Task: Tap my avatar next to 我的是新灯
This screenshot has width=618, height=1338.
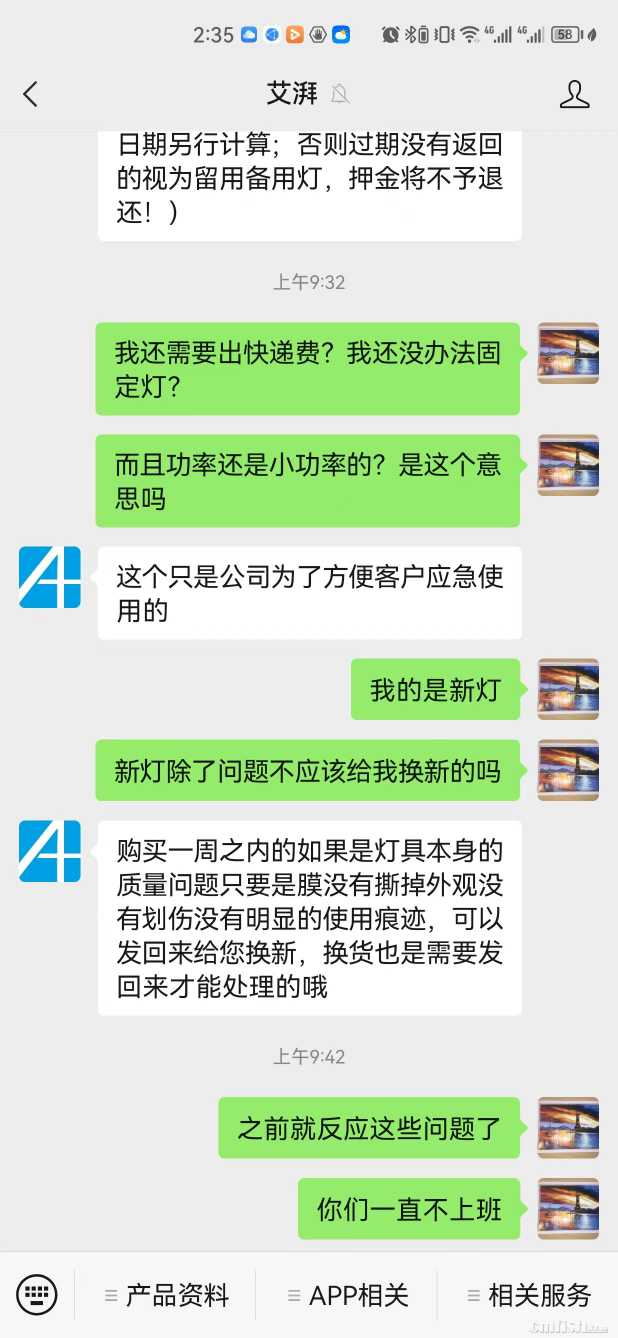Action: 568,689
